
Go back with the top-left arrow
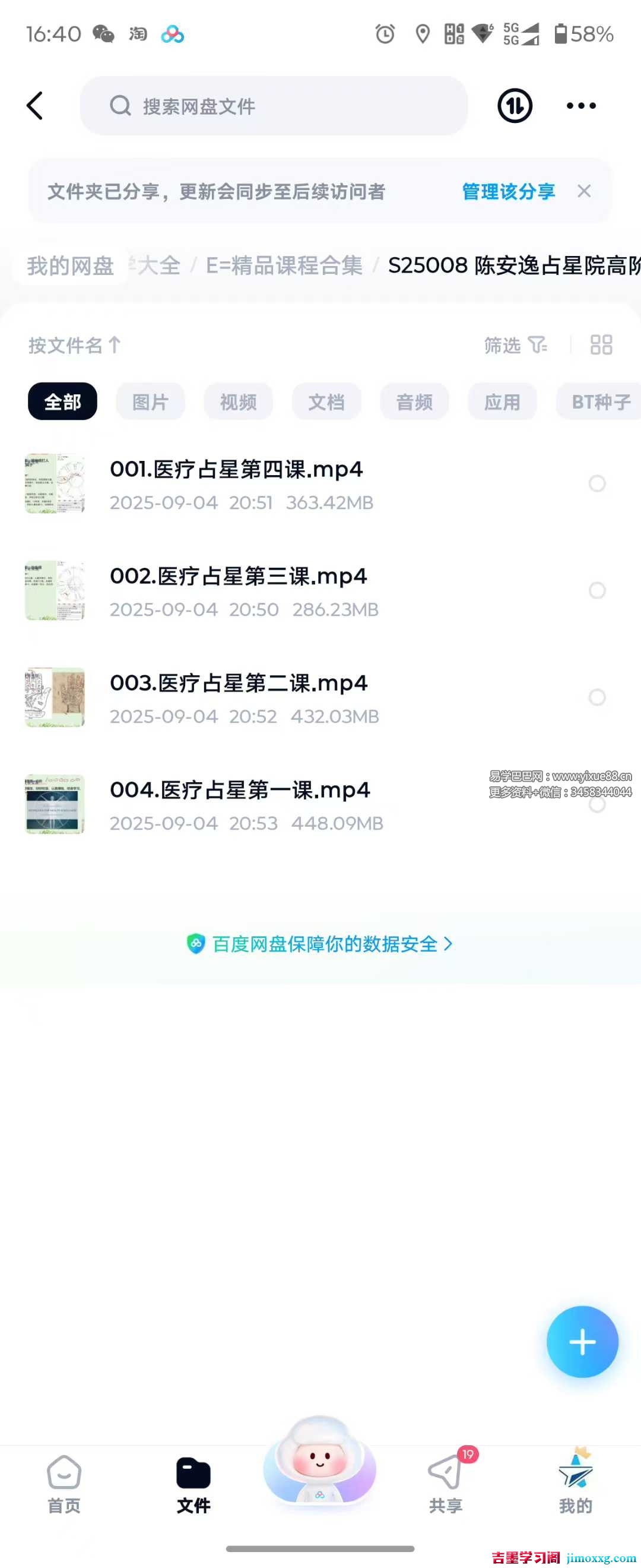pos(35,106)
